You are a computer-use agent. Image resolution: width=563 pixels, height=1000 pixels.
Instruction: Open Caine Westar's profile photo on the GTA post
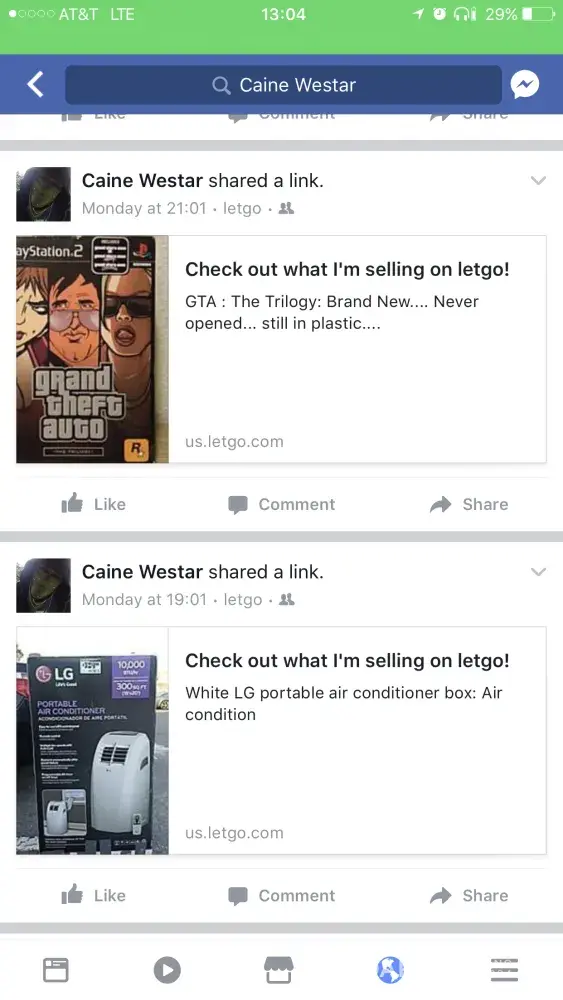click(43, 194)
